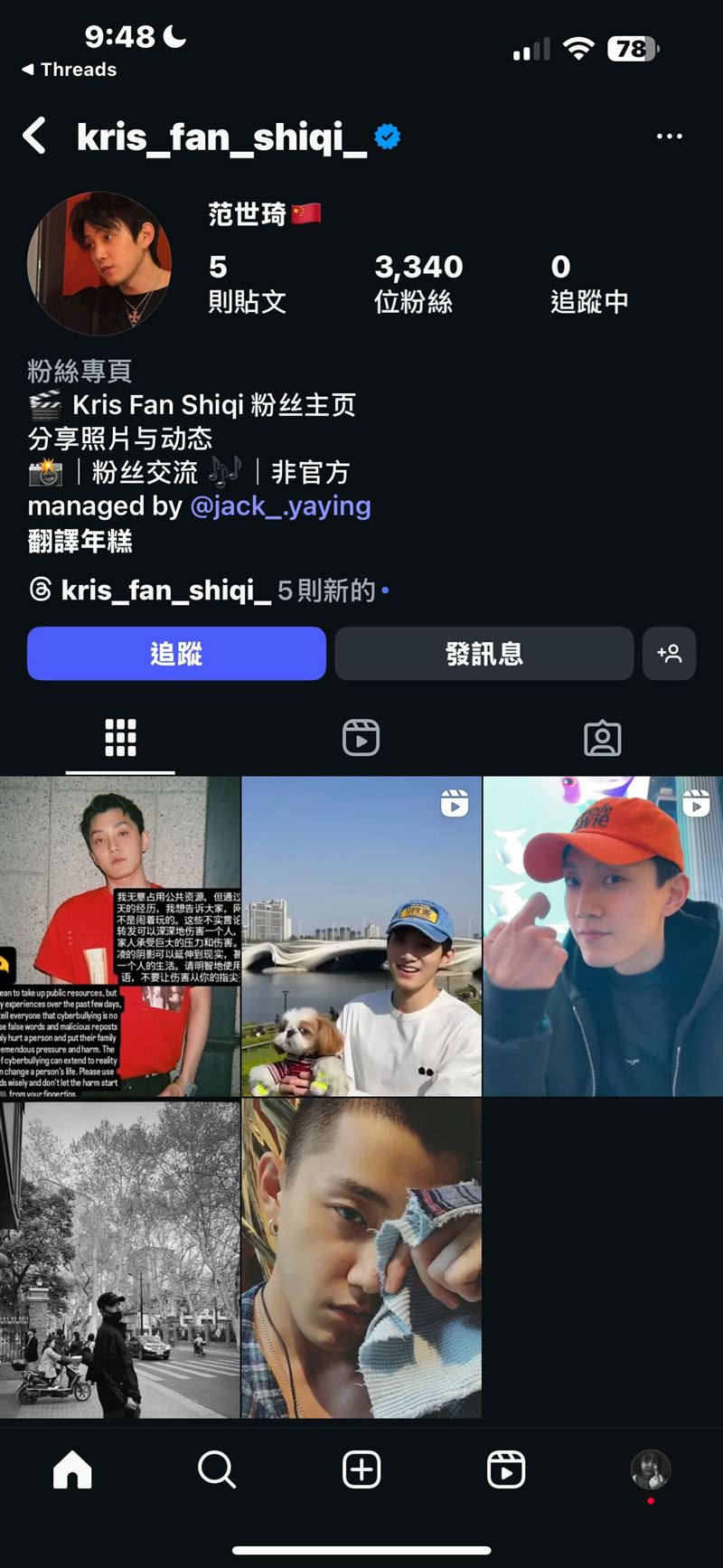This screenshot has width=723, height=1568.
Task: Return to Threads via the status bar link
Action: [x=70, y=70]
